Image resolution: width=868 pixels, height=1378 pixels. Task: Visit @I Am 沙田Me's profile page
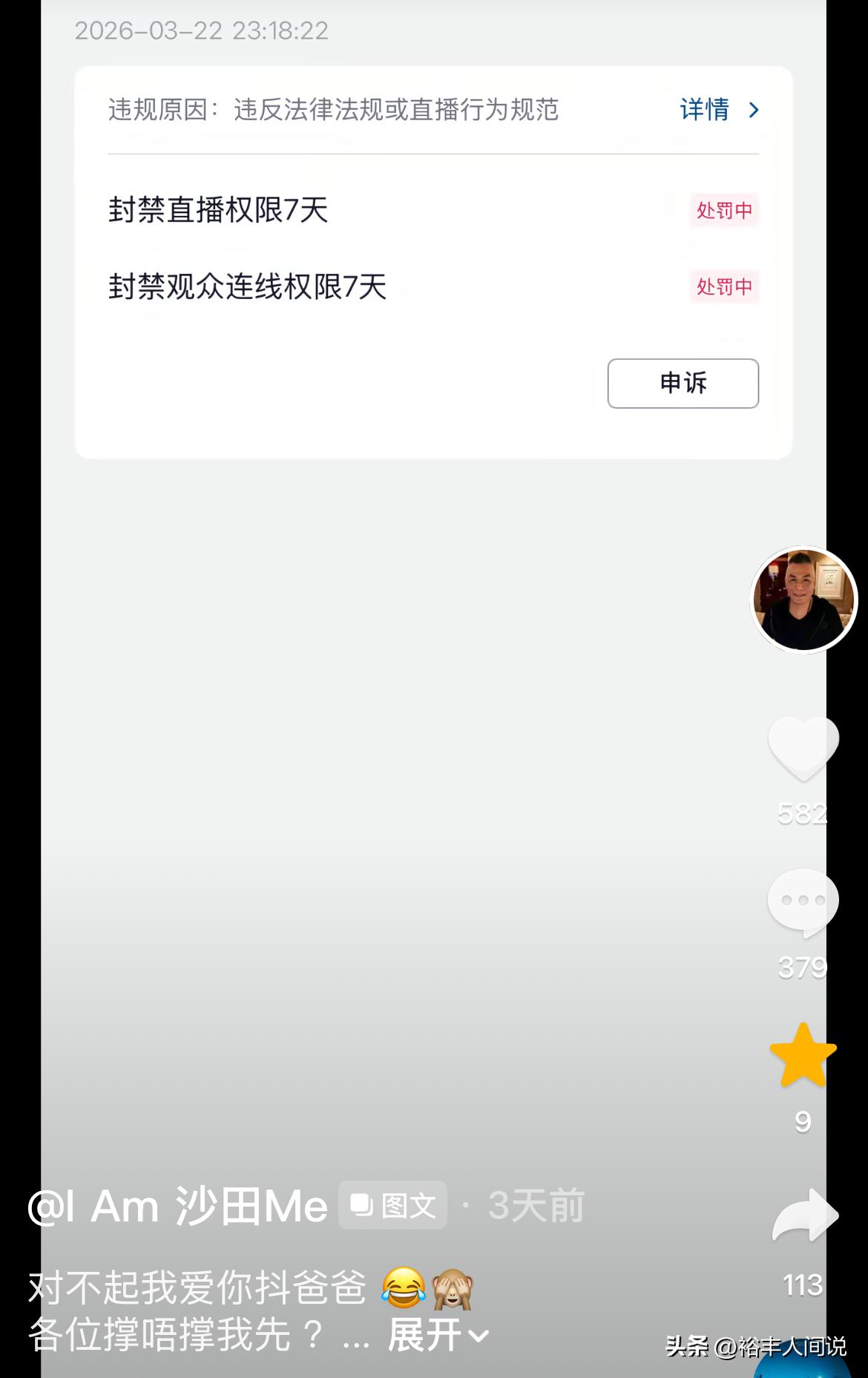click(178, 1205)
